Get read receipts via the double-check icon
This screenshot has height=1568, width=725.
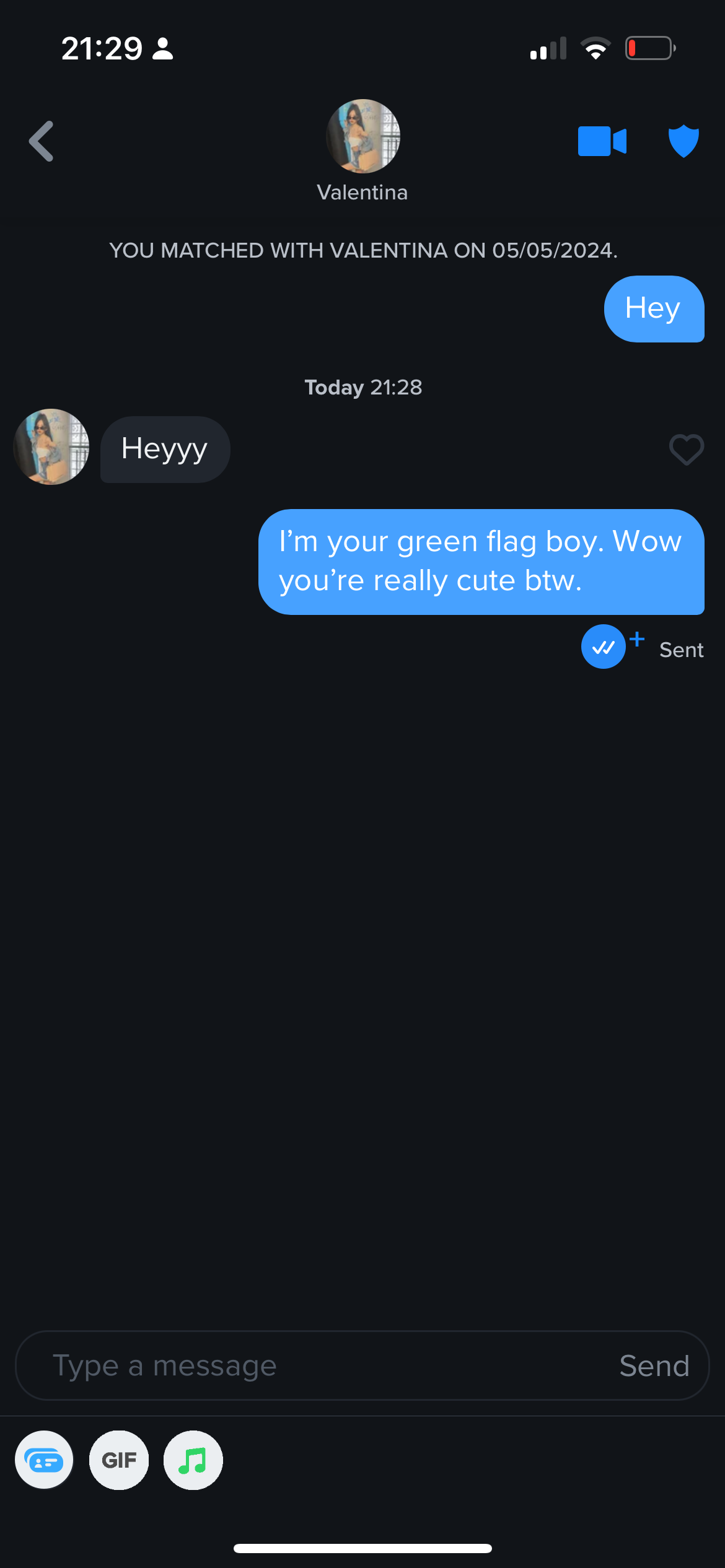coord(603,647)
